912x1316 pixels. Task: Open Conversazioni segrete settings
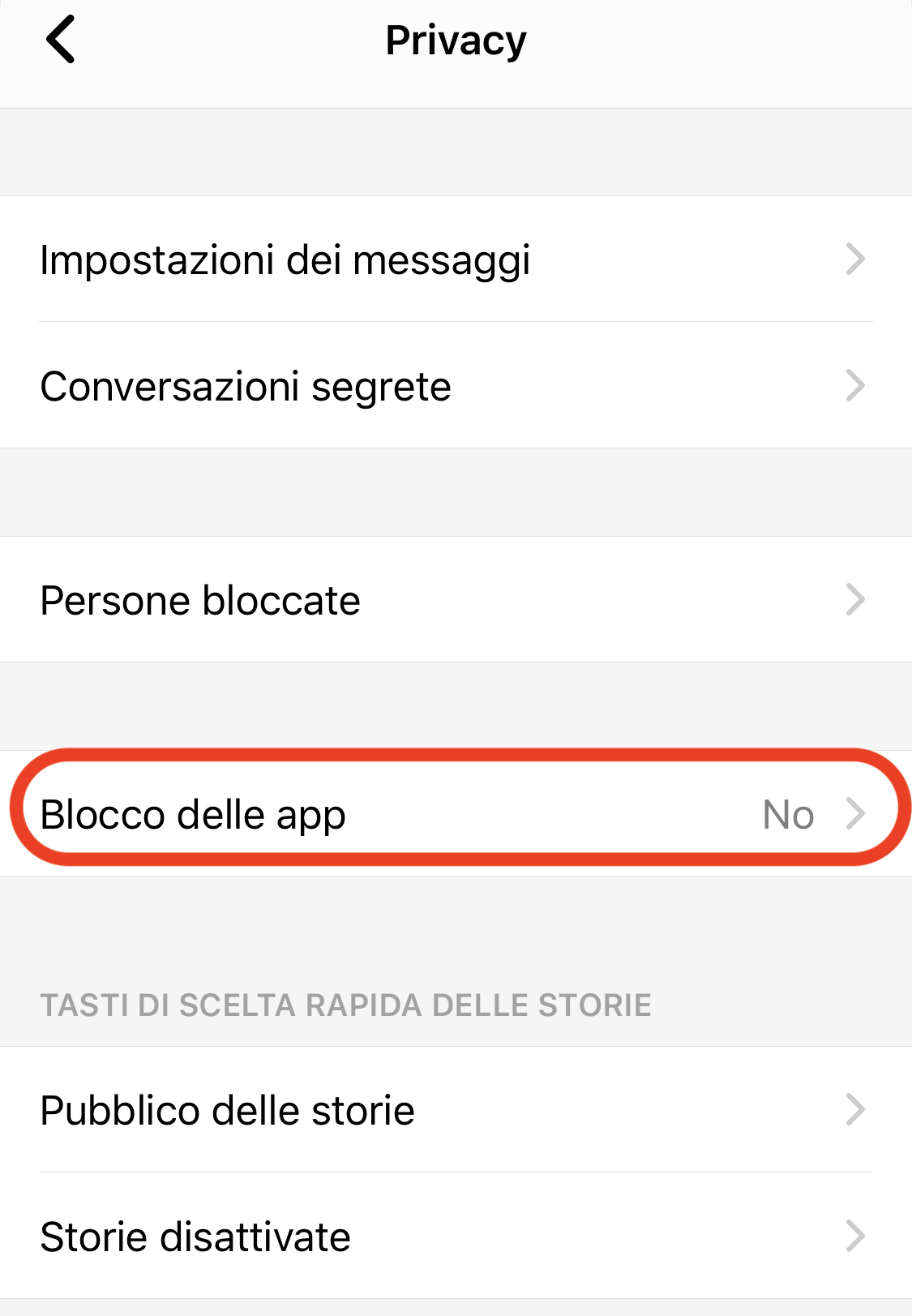(x=454, y=386)
